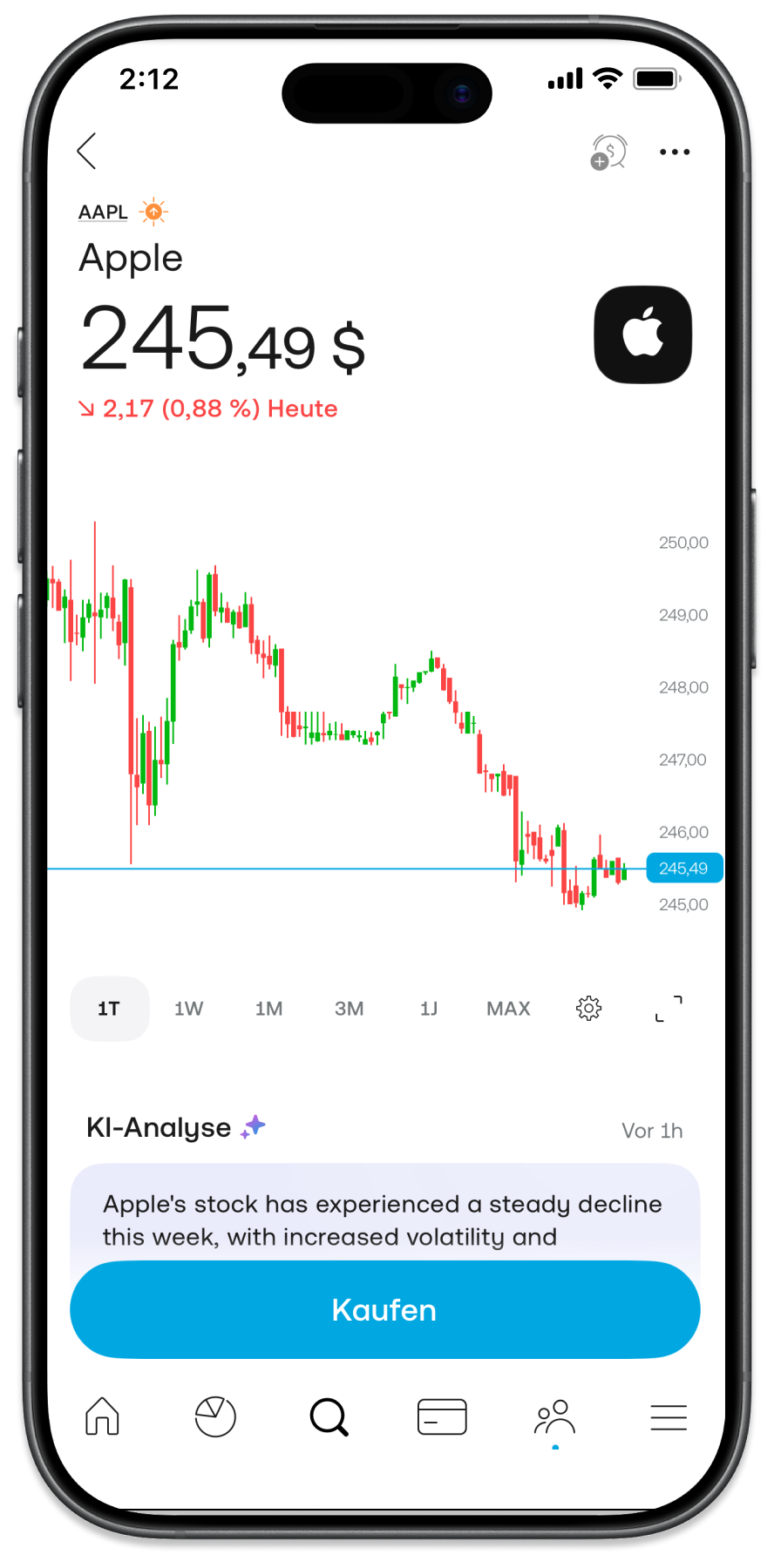Select the 1T chart range
This screenshot has width=774, height=1568.
click(109, 1009)
